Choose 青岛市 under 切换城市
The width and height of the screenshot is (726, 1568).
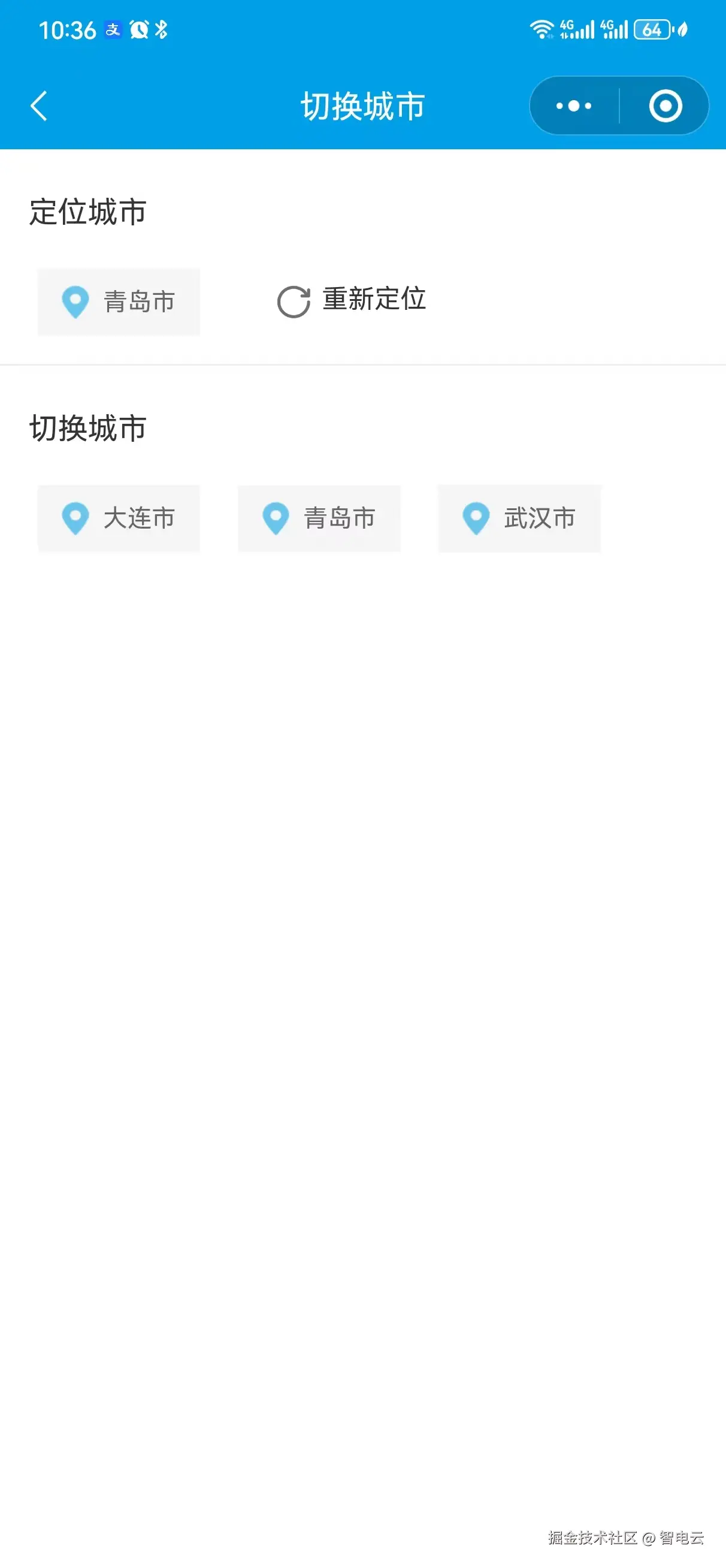pos(319,518)
